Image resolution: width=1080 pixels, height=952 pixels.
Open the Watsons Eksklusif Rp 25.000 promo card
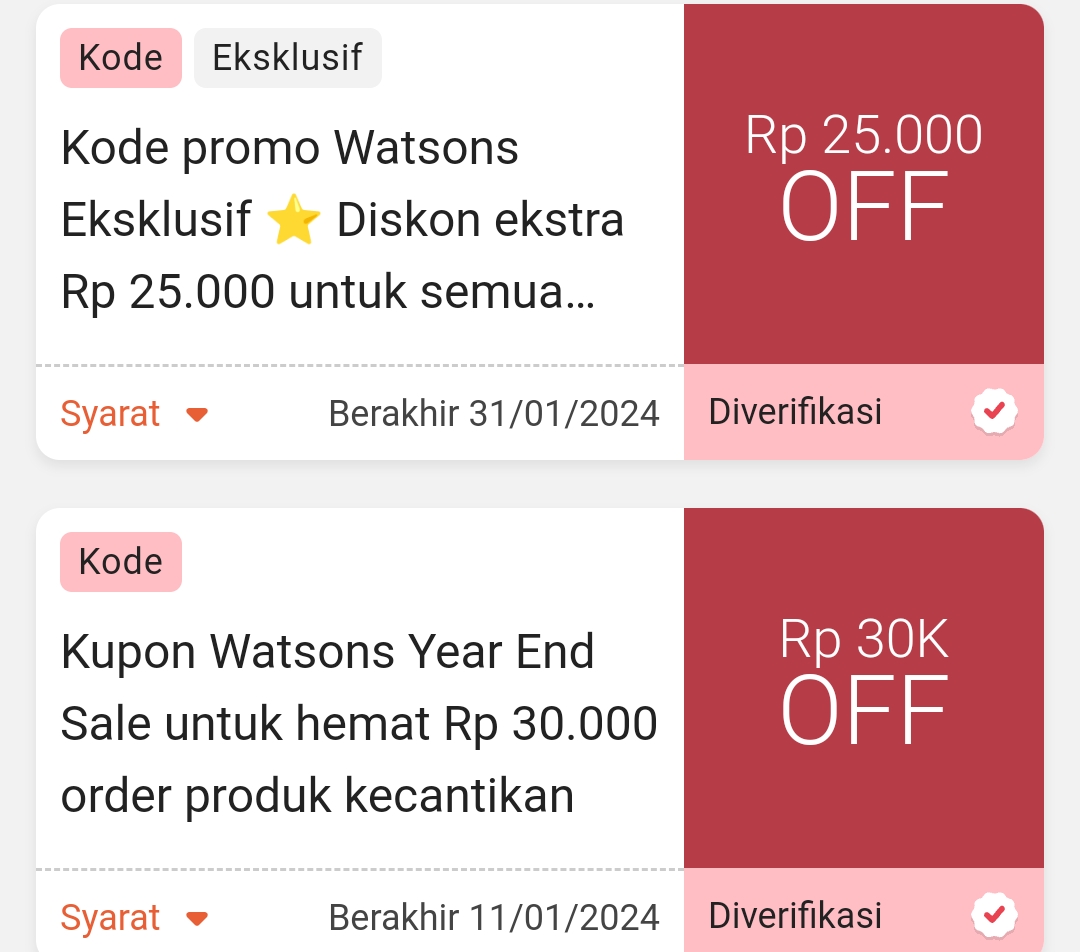342,219
